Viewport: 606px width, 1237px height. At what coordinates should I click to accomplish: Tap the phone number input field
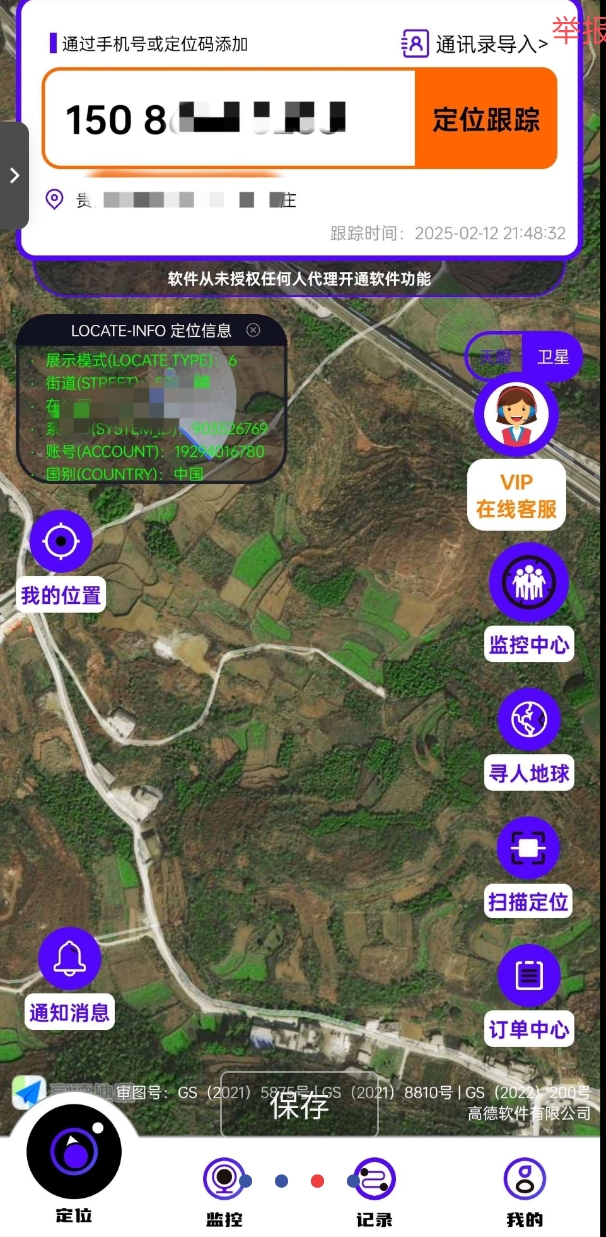coord(228,120)
